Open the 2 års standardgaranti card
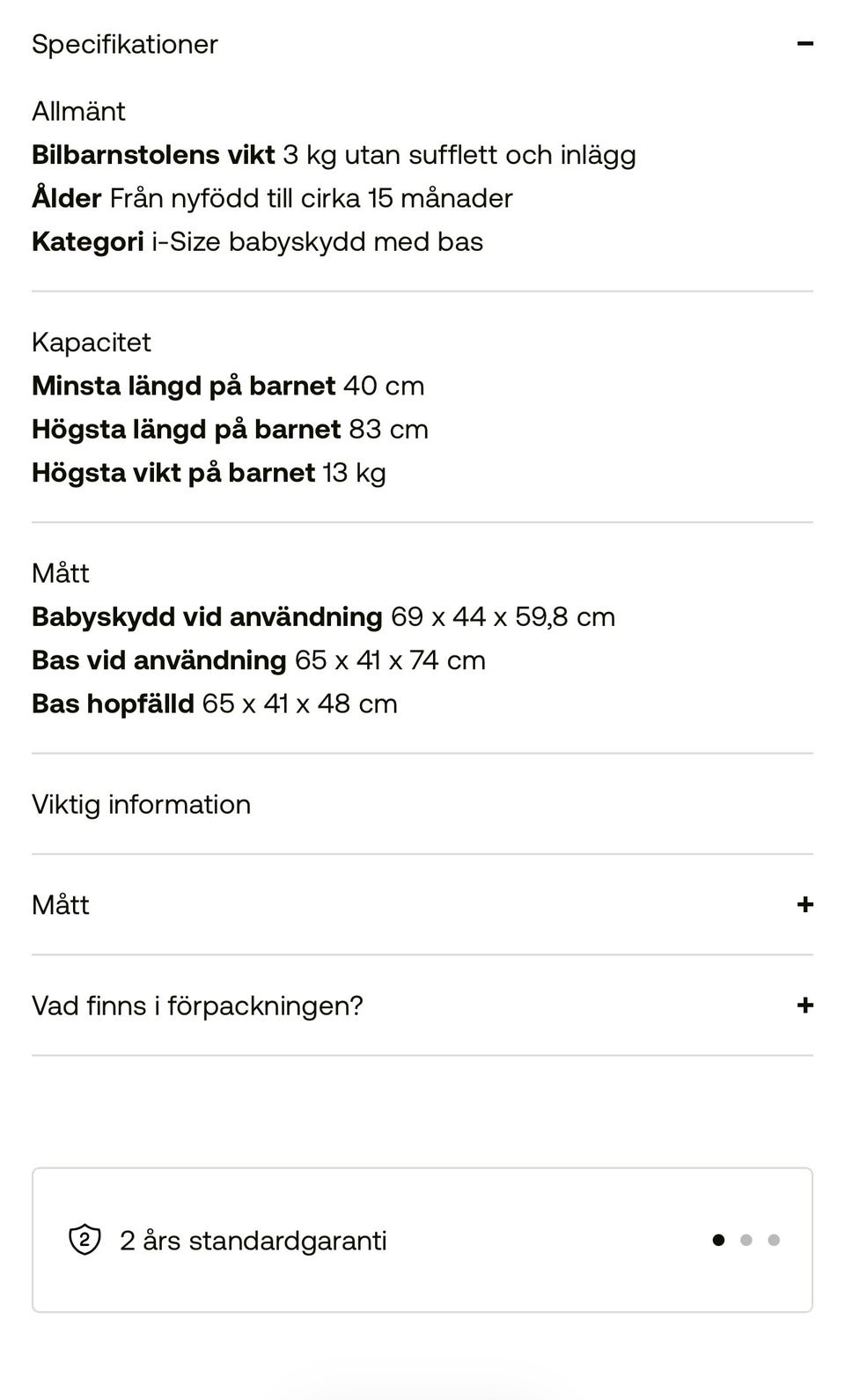 (422, 1240)
